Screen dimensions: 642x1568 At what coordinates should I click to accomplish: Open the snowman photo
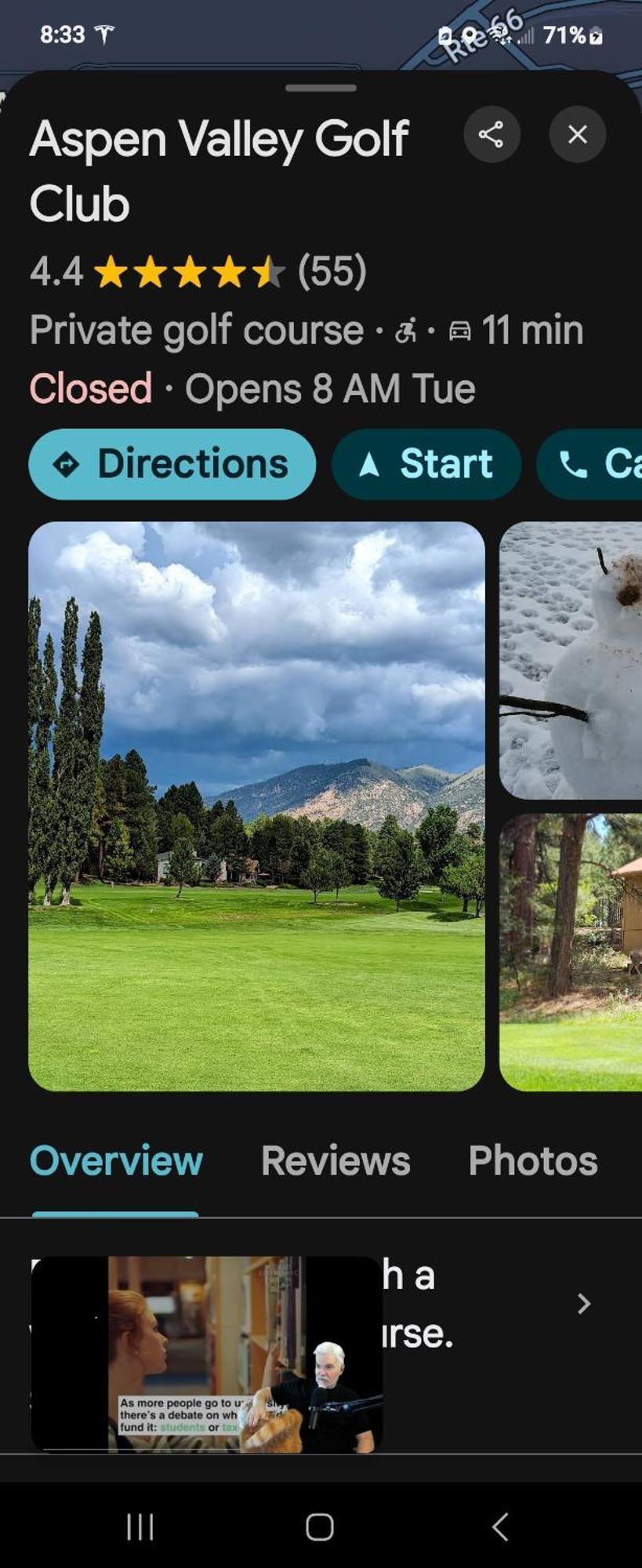pos(571,660)
